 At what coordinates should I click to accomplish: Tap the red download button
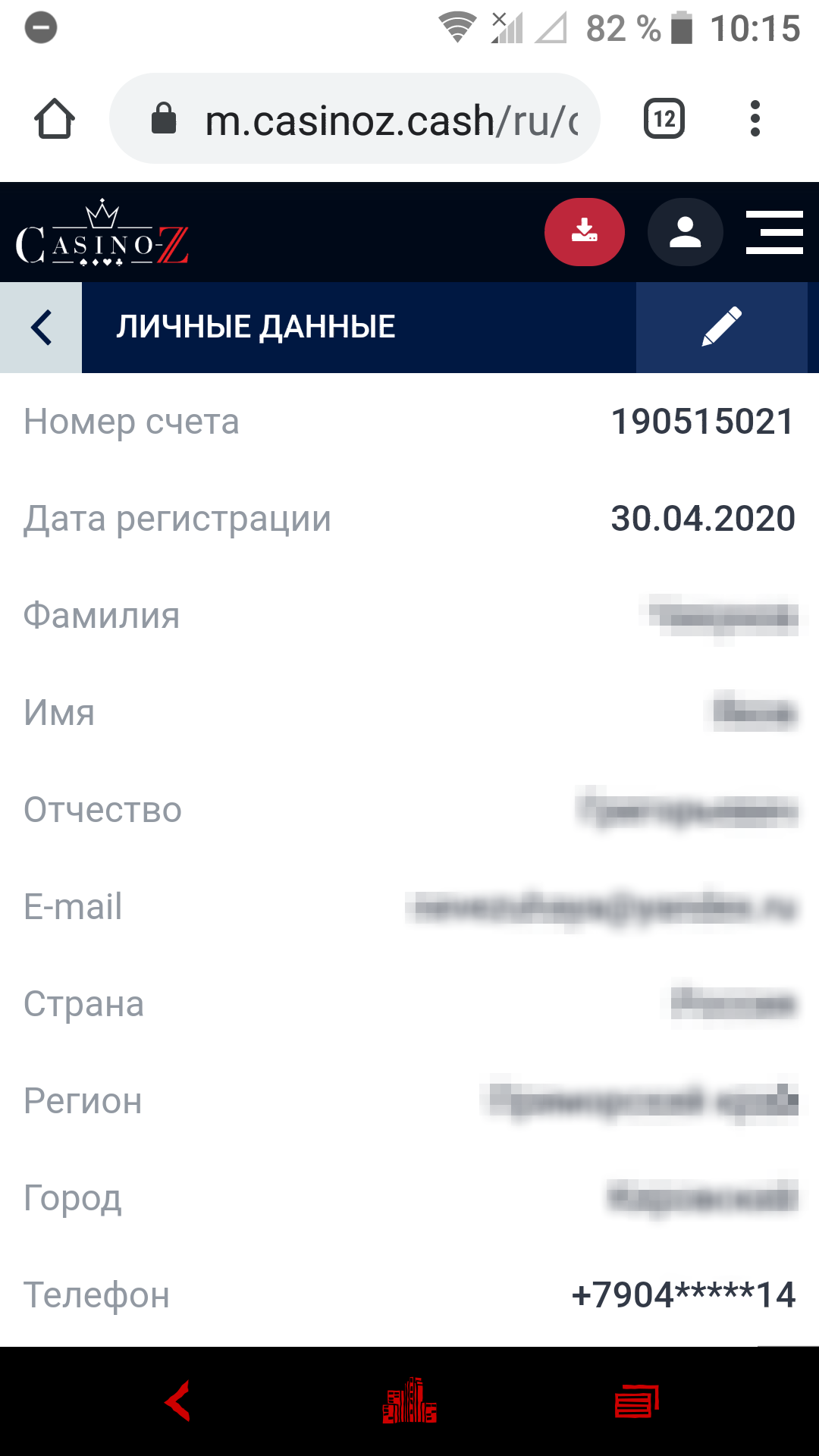point(584,232)
